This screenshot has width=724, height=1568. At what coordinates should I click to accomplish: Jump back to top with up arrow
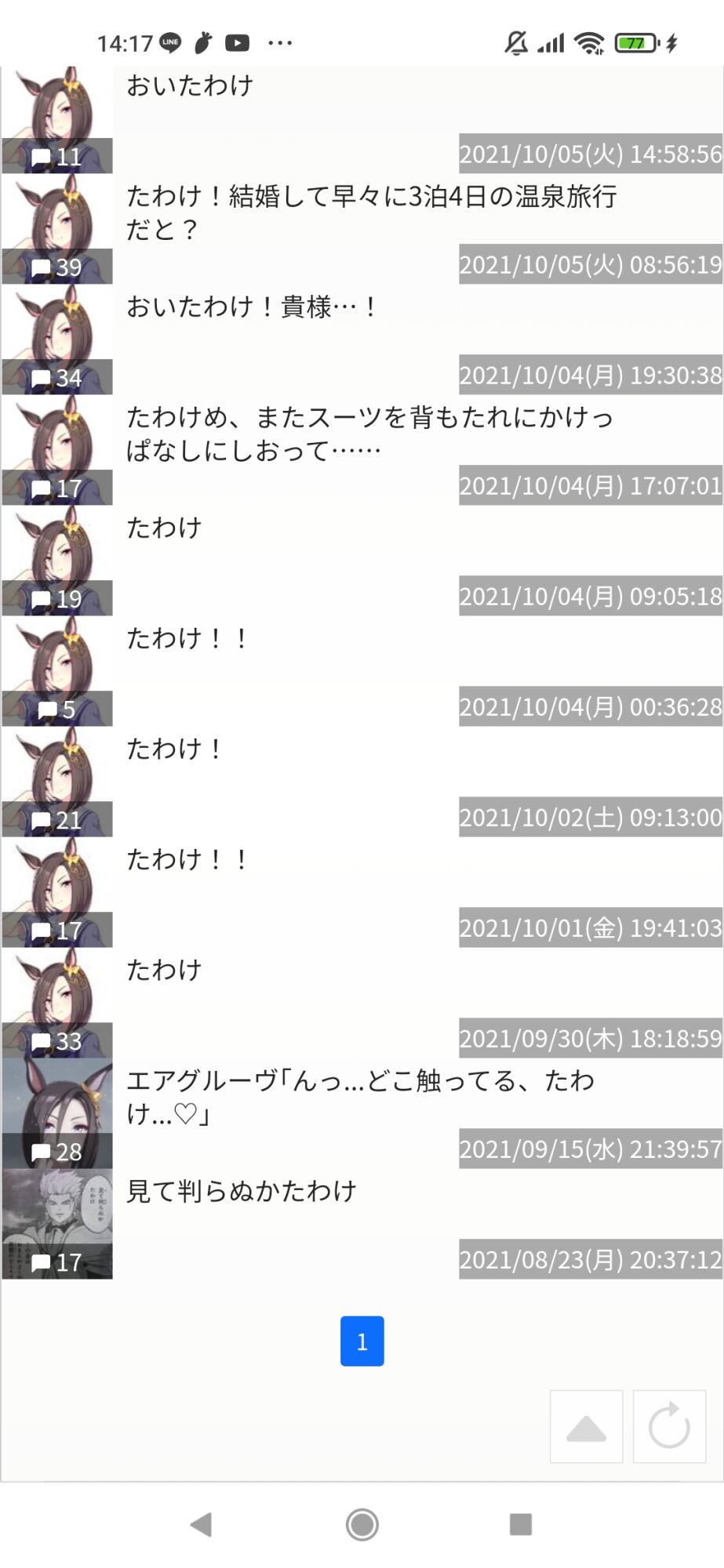tap(586, 1427)
